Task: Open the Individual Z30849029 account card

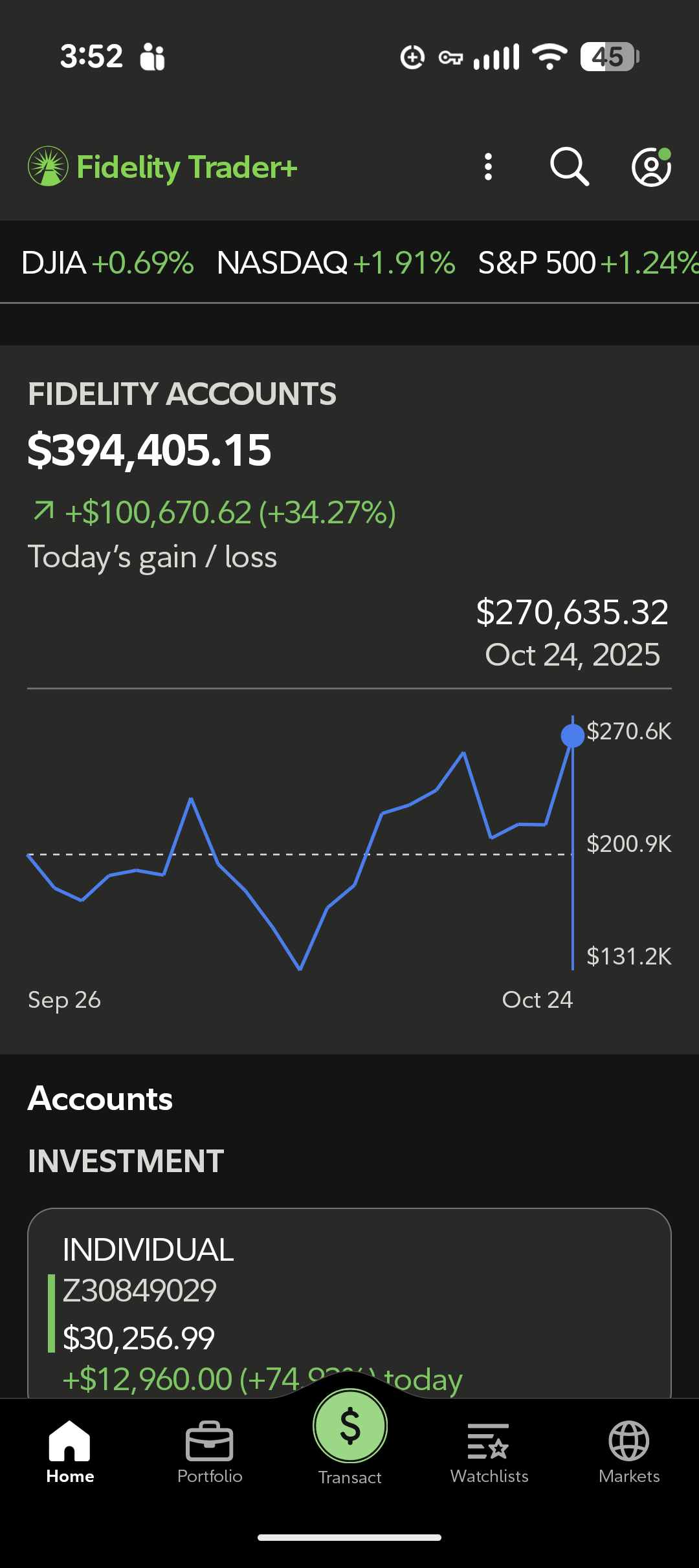Action: pos(349,1300)
